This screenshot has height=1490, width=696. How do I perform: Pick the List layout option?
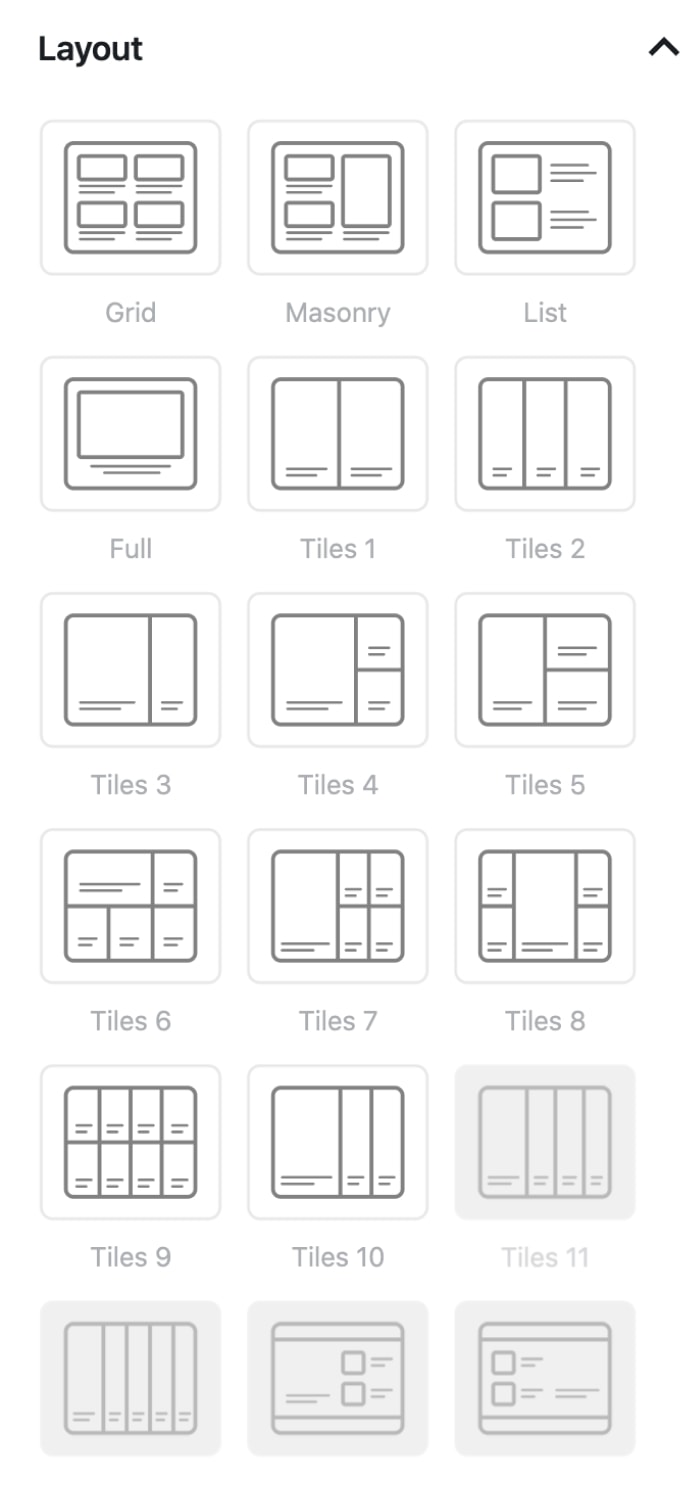(545, 198)
